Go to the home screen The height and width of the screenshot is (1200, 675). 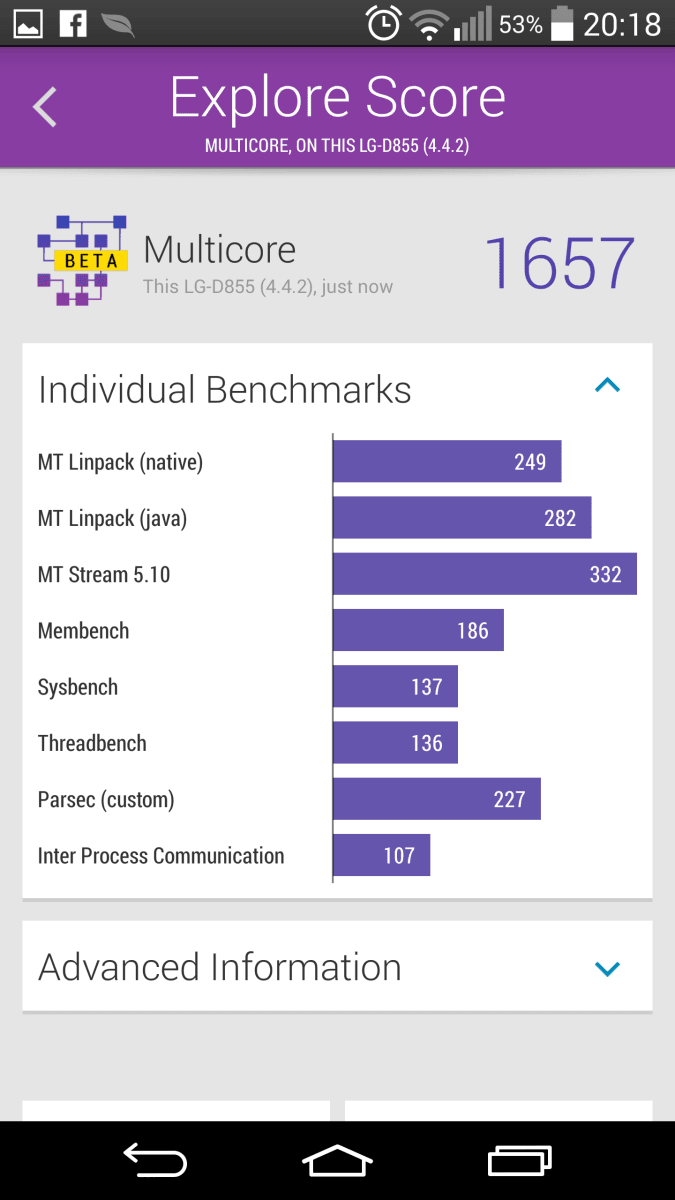tap(337, 1160)
